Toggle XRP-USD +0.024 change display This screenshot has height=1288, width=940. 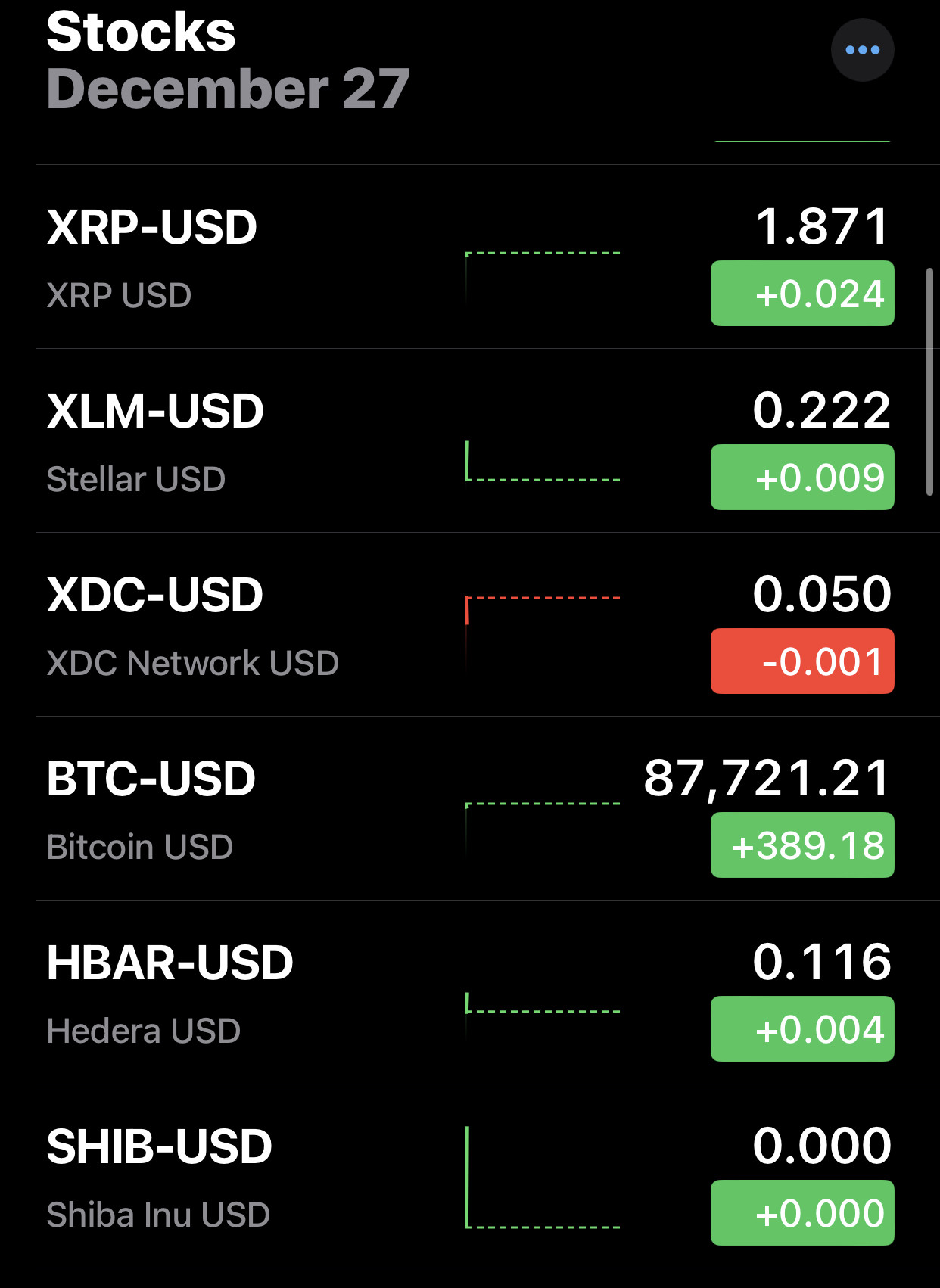(x=802, y=294)
